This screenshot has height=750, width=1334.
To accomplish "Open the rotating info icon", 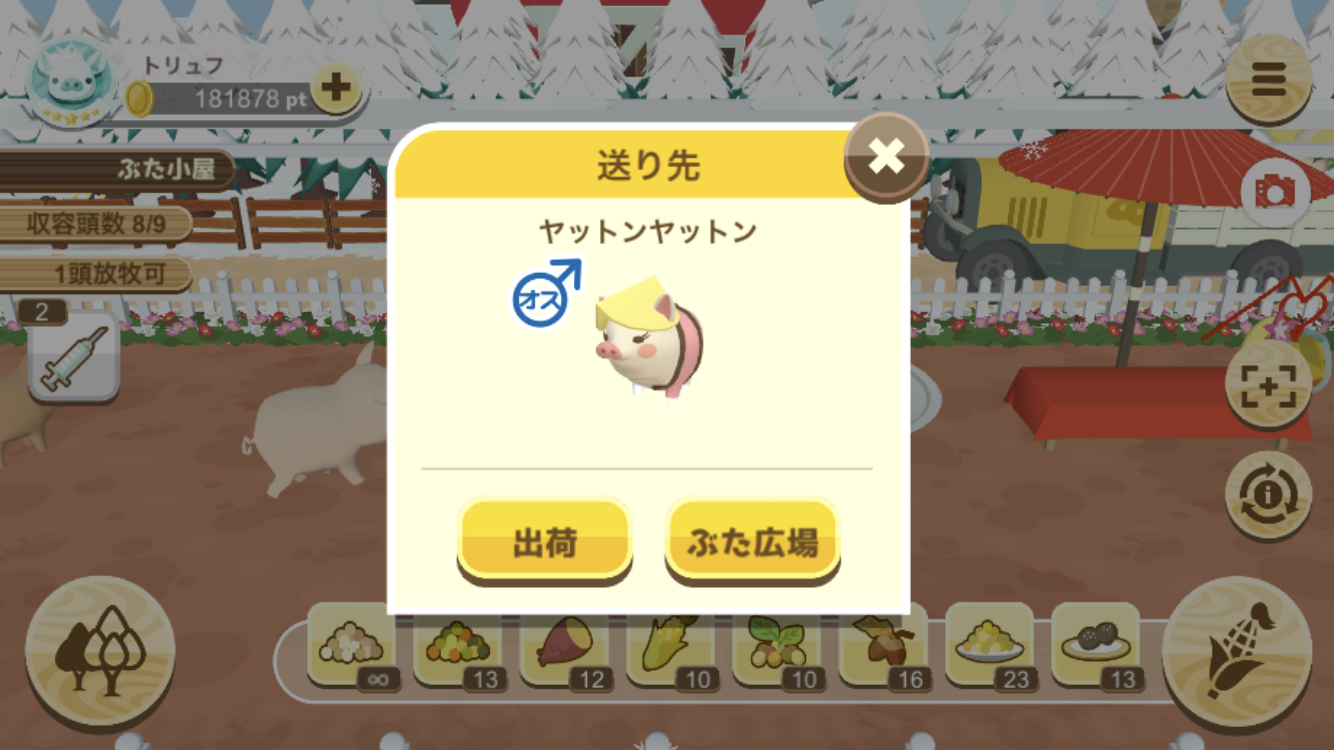I will 1268,496.
